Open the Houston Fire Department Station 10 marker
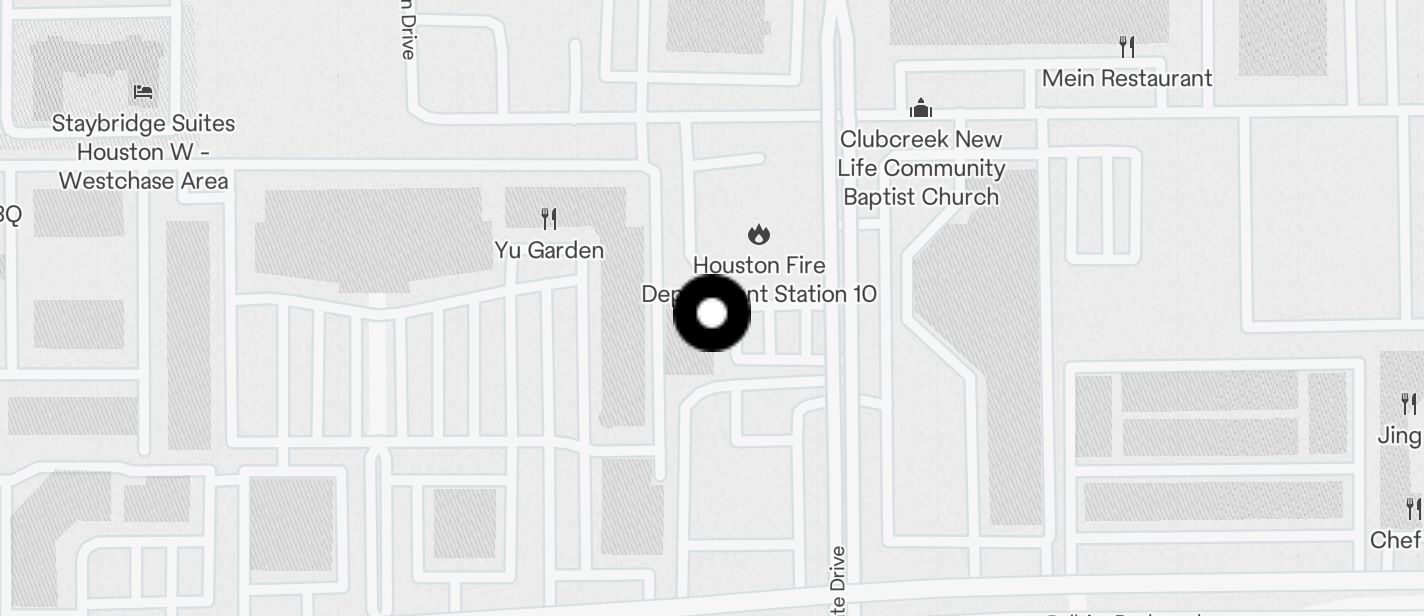This screenshot has width=1424, height=616. [x=759, y=236]
